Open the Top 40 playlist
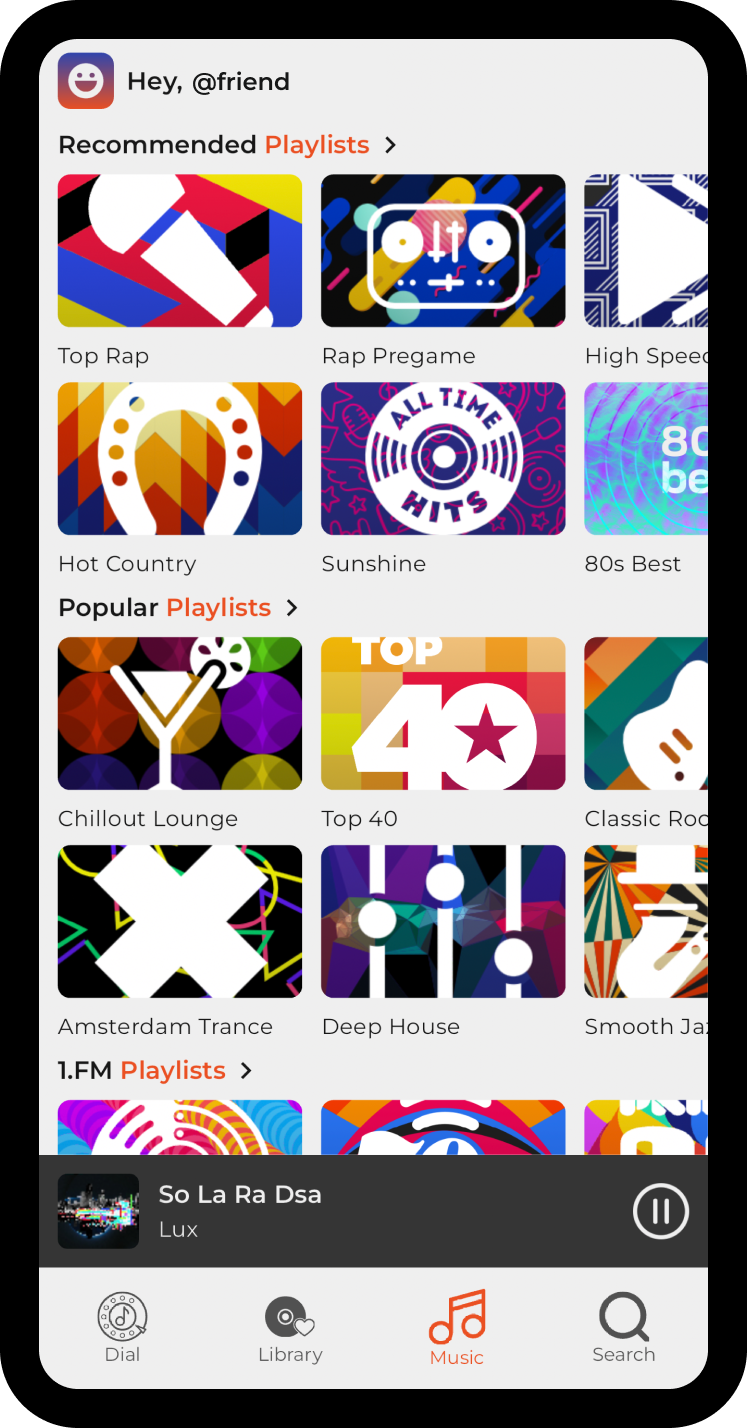 (x=443, y=714)
